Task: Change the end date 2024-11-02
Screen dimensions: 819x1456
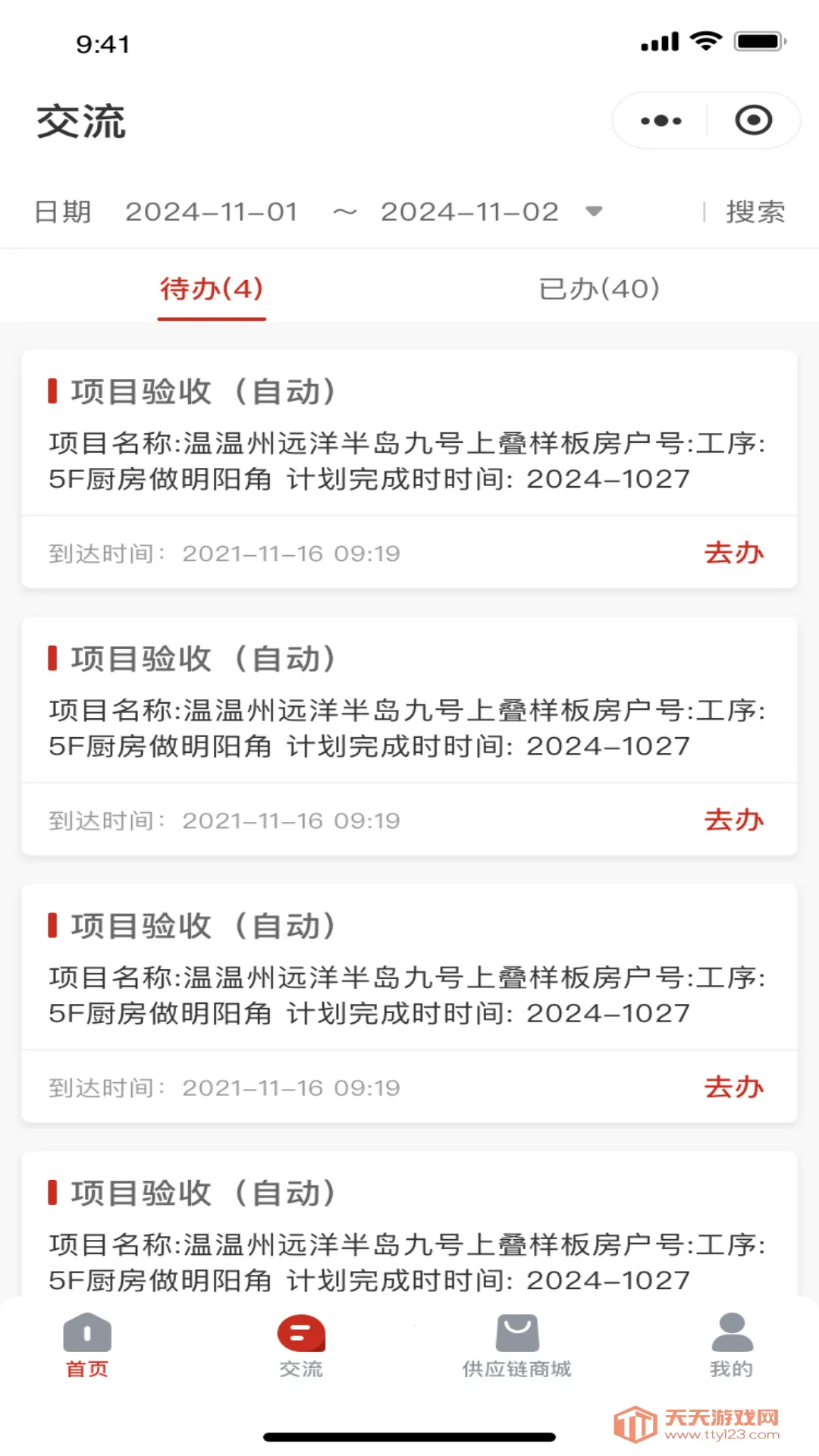Action: click(x=469, y=212)
